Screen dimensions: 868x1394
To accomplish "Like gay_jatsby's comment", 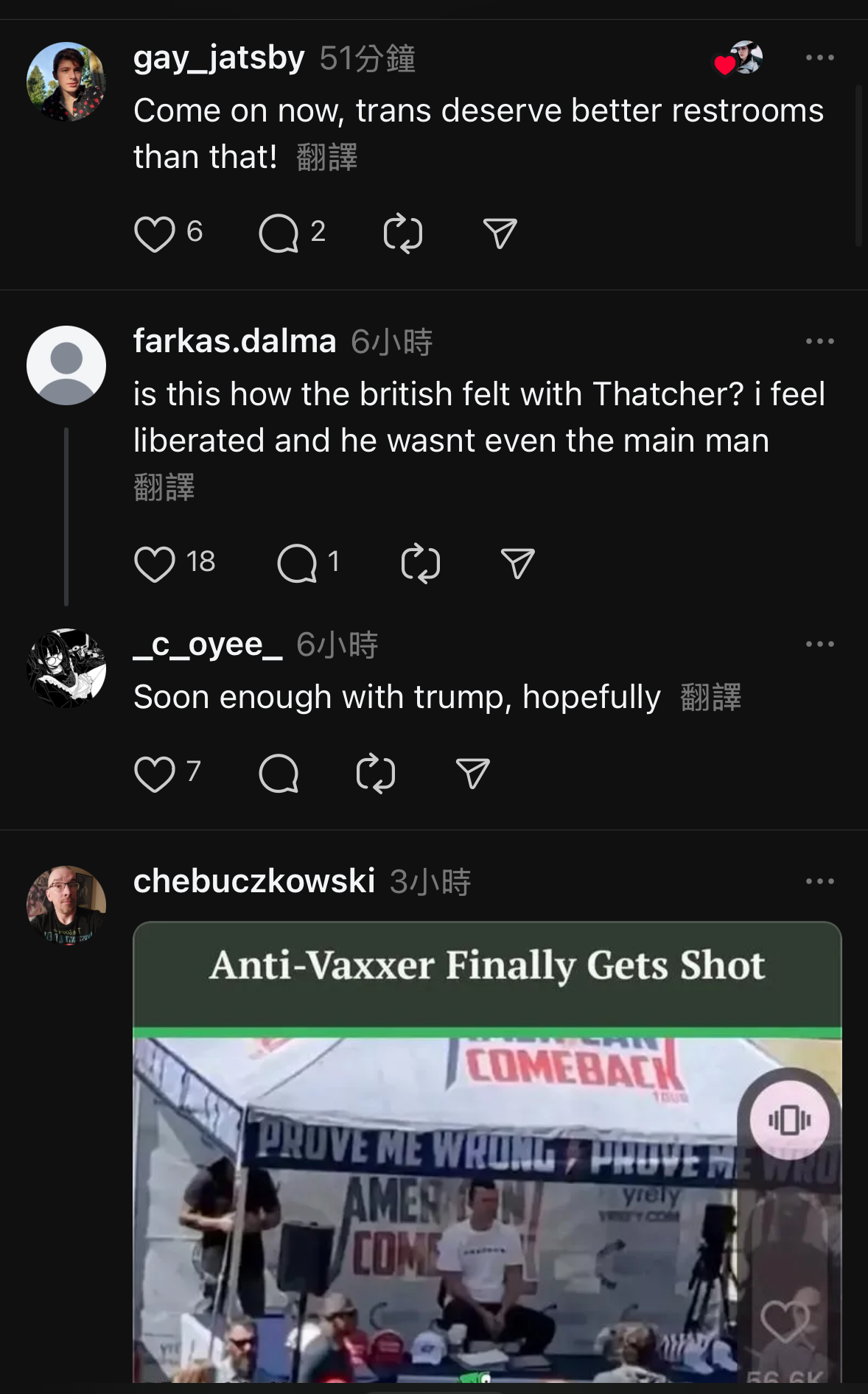I will 154,234.
